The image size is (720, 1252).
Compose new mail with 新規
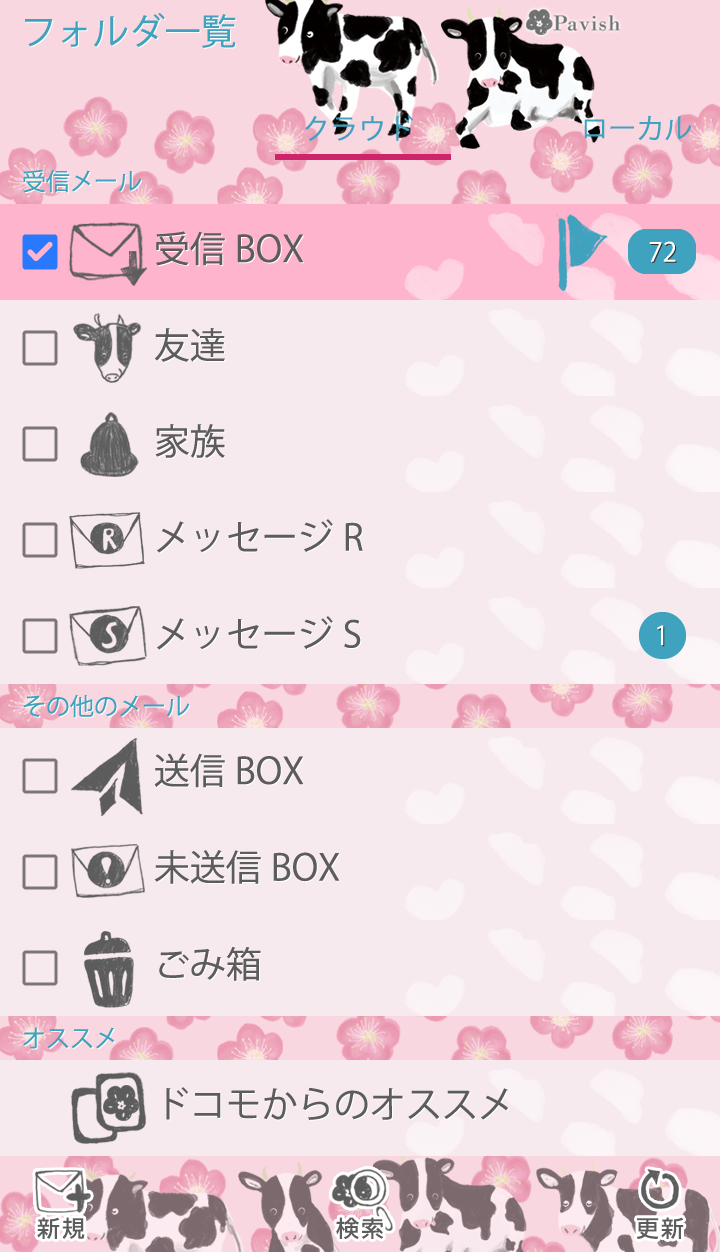[x=62, y=1206]
